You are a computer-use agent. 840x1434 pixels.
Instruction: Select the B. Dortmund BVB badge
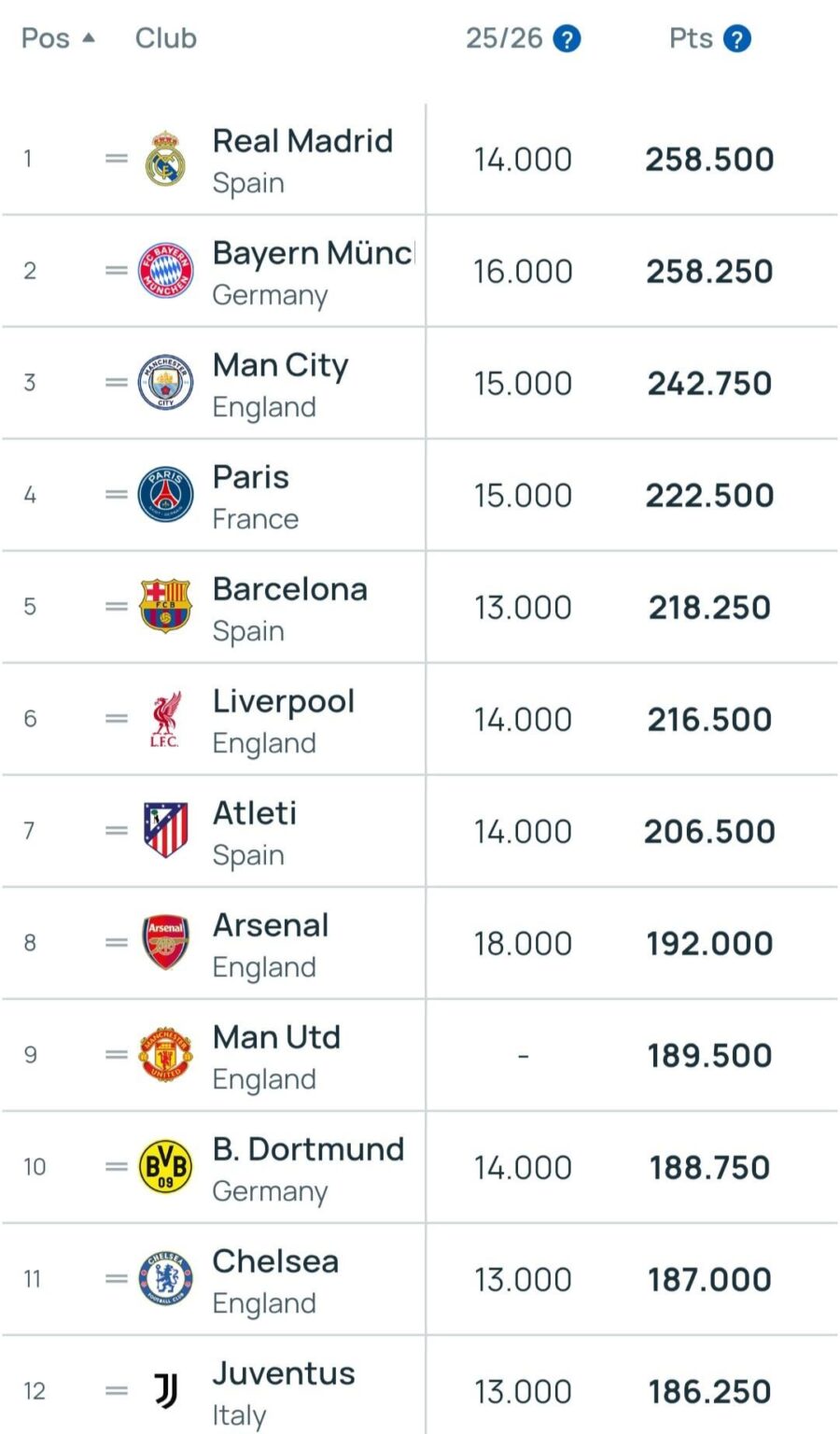pyautogui.click(x=165, y=1167)
